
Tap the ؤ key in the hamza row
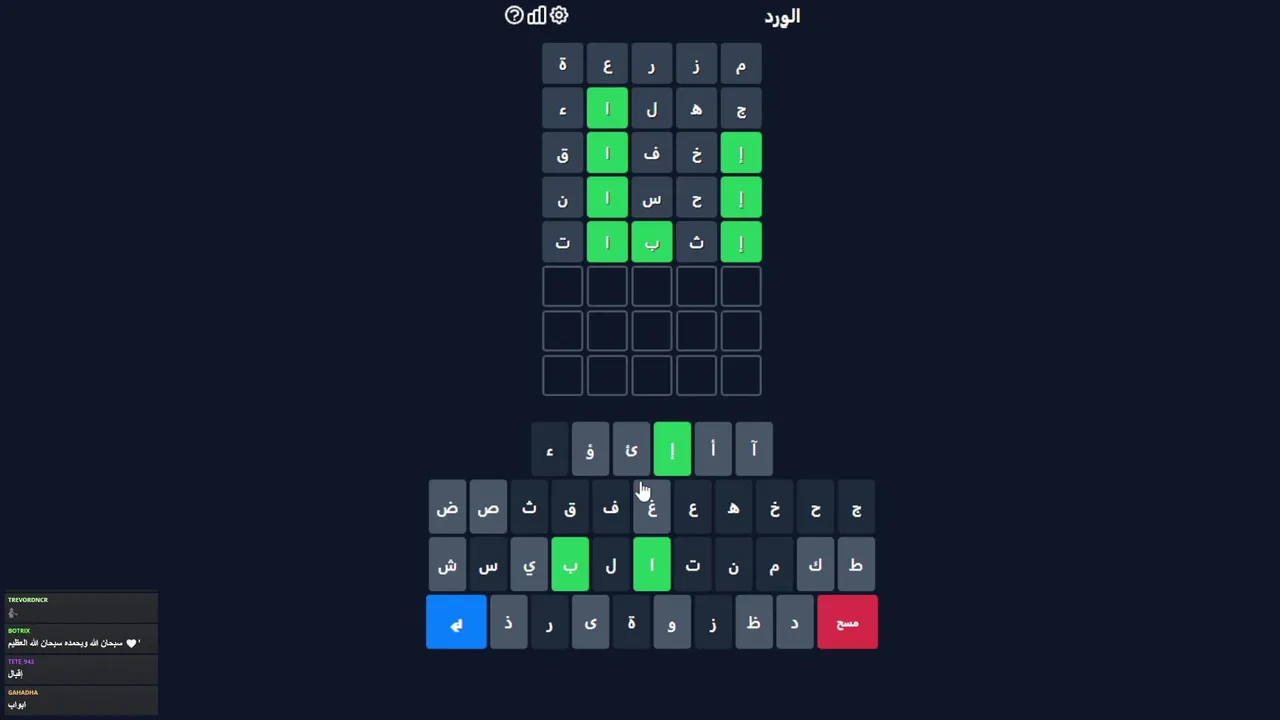point(590,450)
